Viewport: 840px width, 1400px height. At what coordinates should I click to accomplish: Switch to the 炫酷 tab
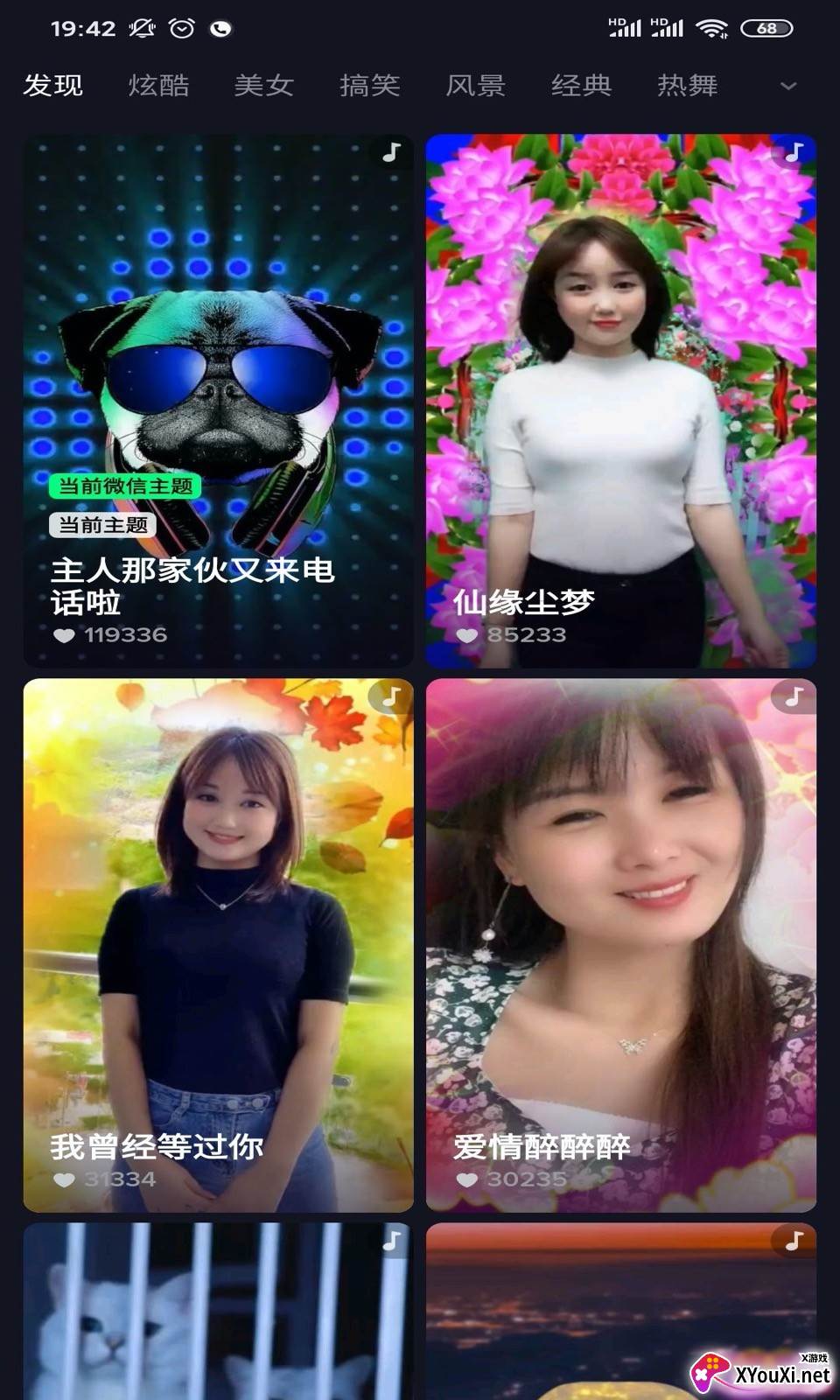pyautogui.click(x=158, y=85)
